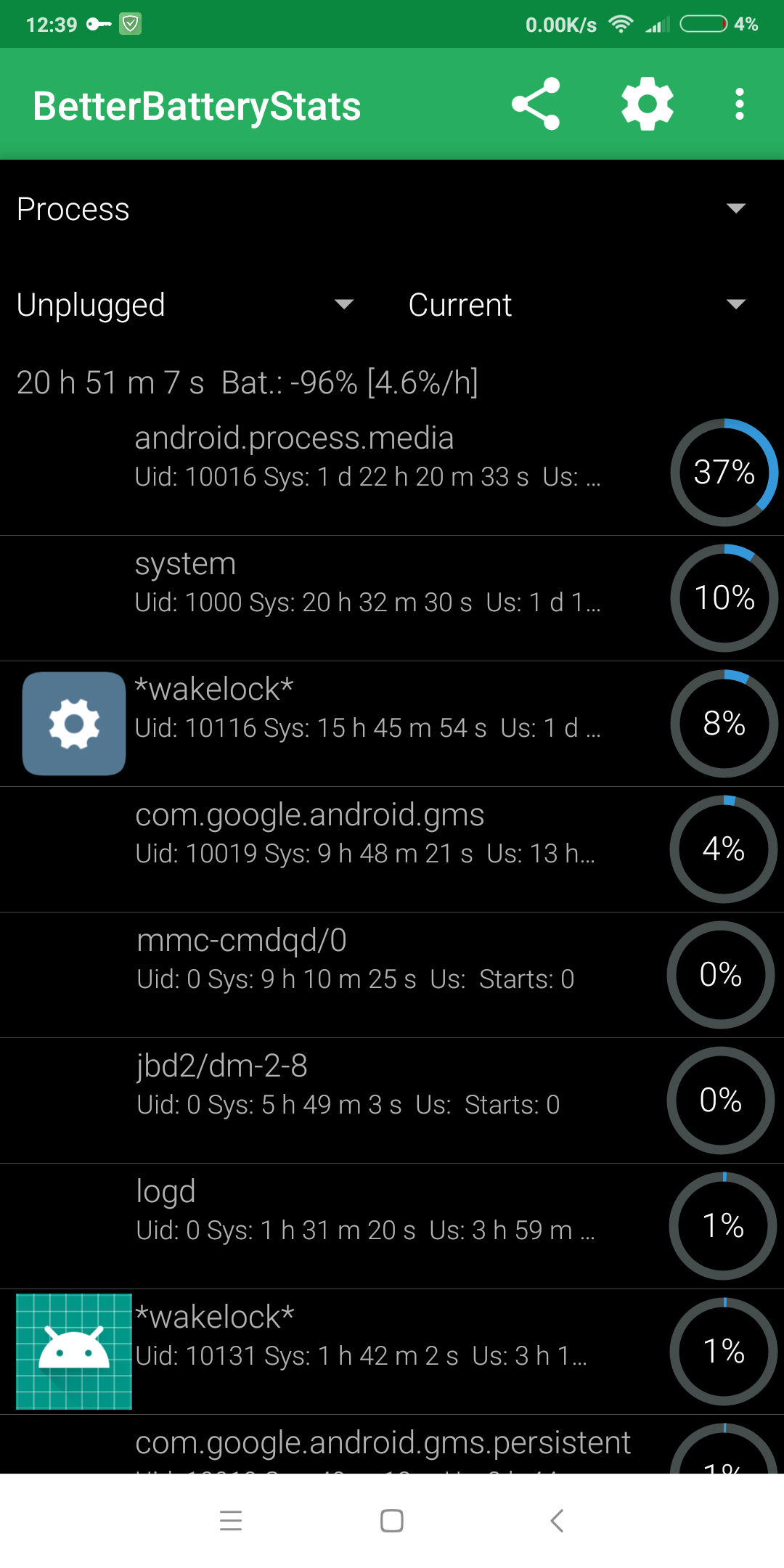Open the android.process.media entry
The height and width of the screenshot is (1568, 784).
pyautogui.click(x=367, y=457)
